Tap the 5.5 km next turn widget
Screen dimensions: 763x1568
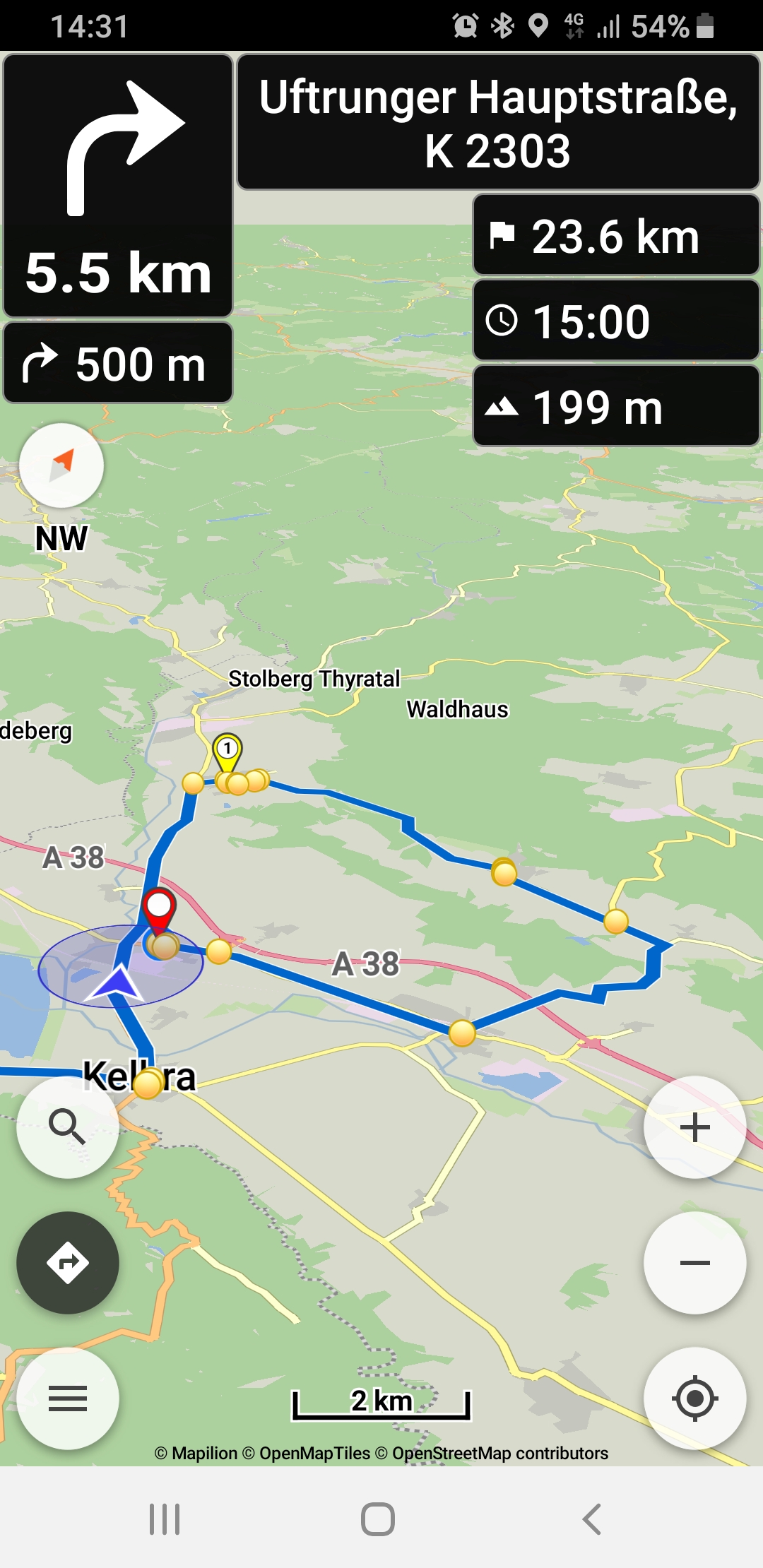[x=118, y=186]
